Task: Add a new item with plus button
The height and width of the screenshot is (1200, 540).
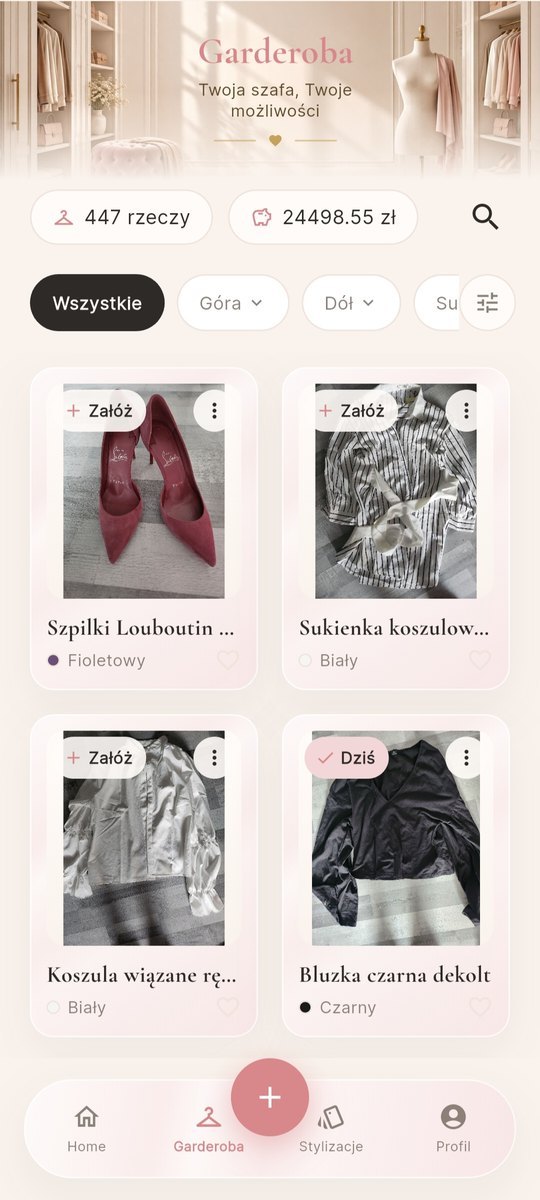Action: (x=270, y=1097)
